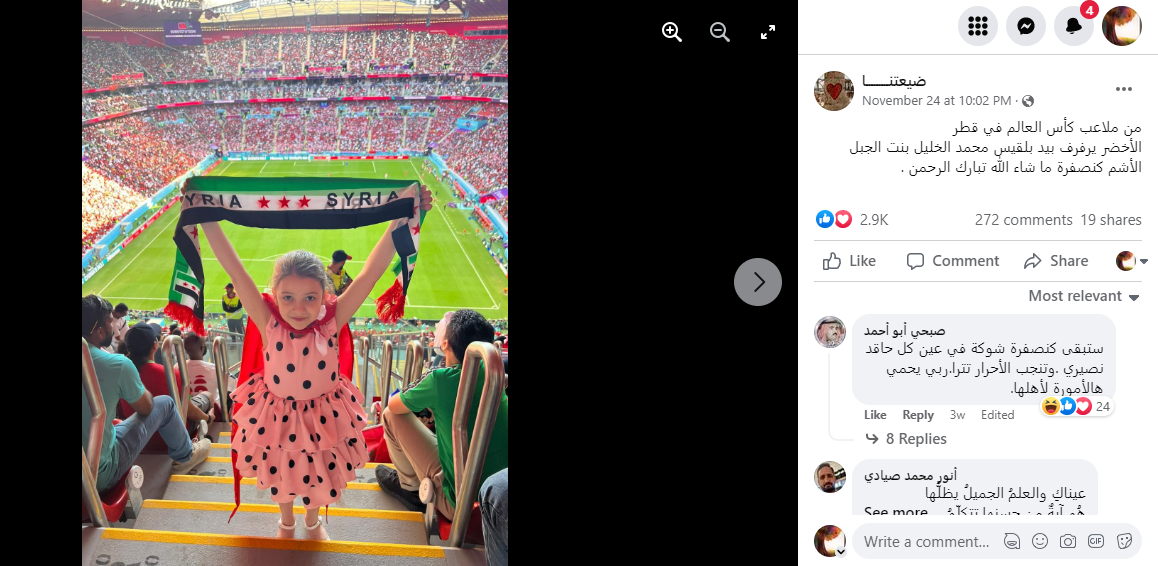Open Messenger chats
Image resolution: width=1158 pixels, height=566 pixels.
point(1025,26)
